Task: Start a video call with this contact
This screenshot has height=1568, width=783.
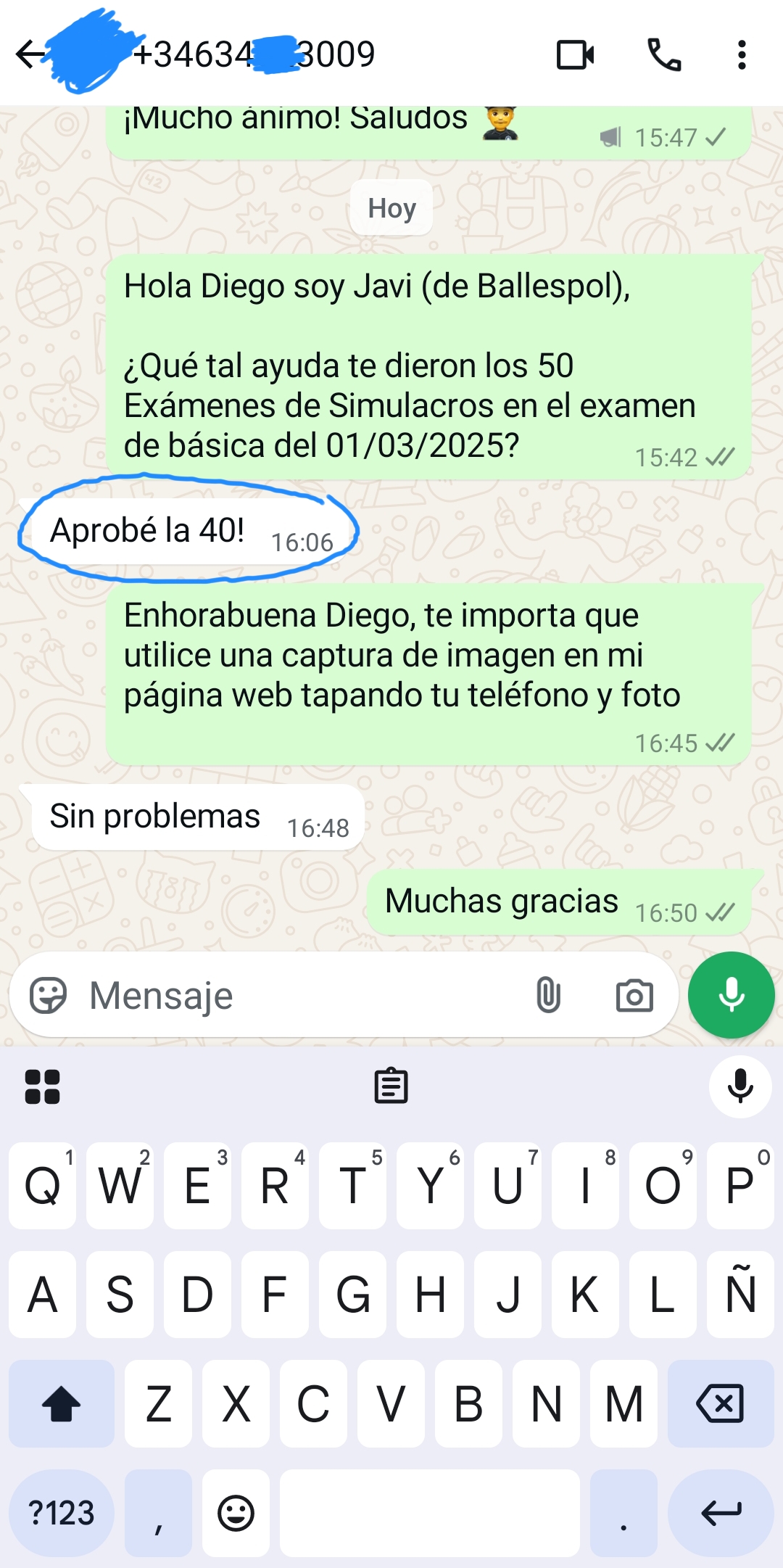Action: (x=575, y=55)
